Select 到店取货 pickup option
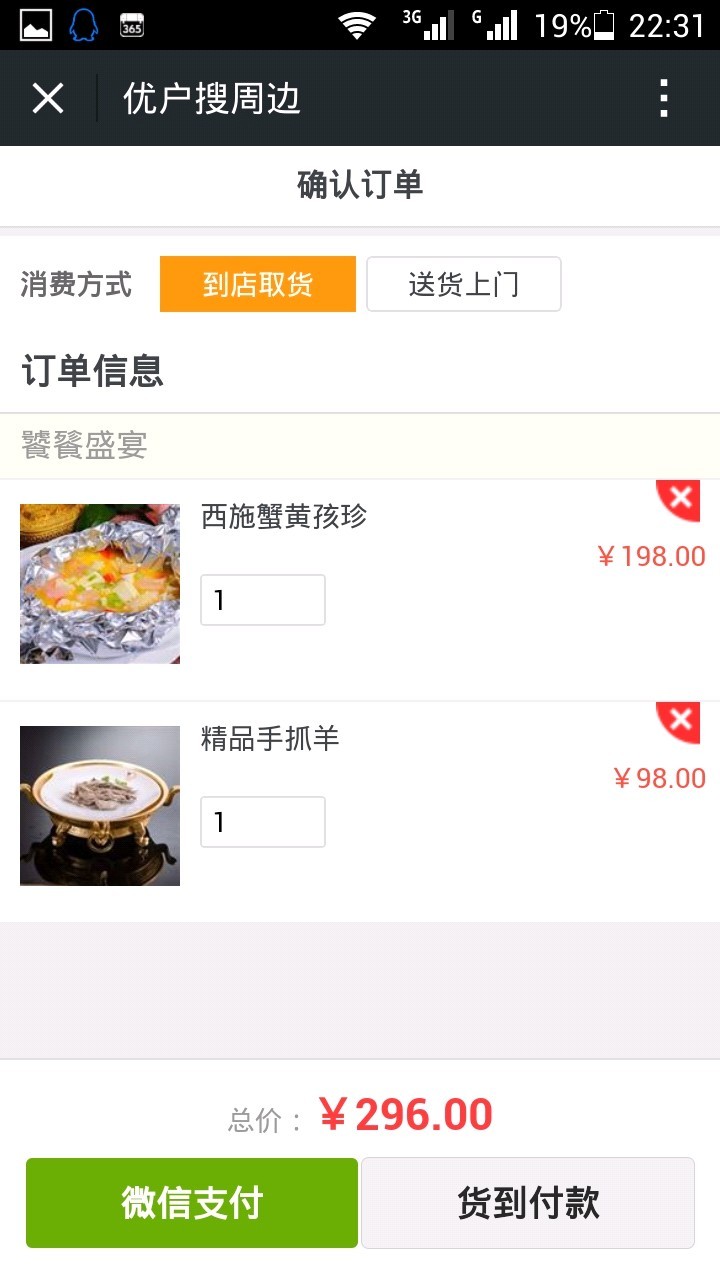 pyautogui.click(x=258, y=284)
